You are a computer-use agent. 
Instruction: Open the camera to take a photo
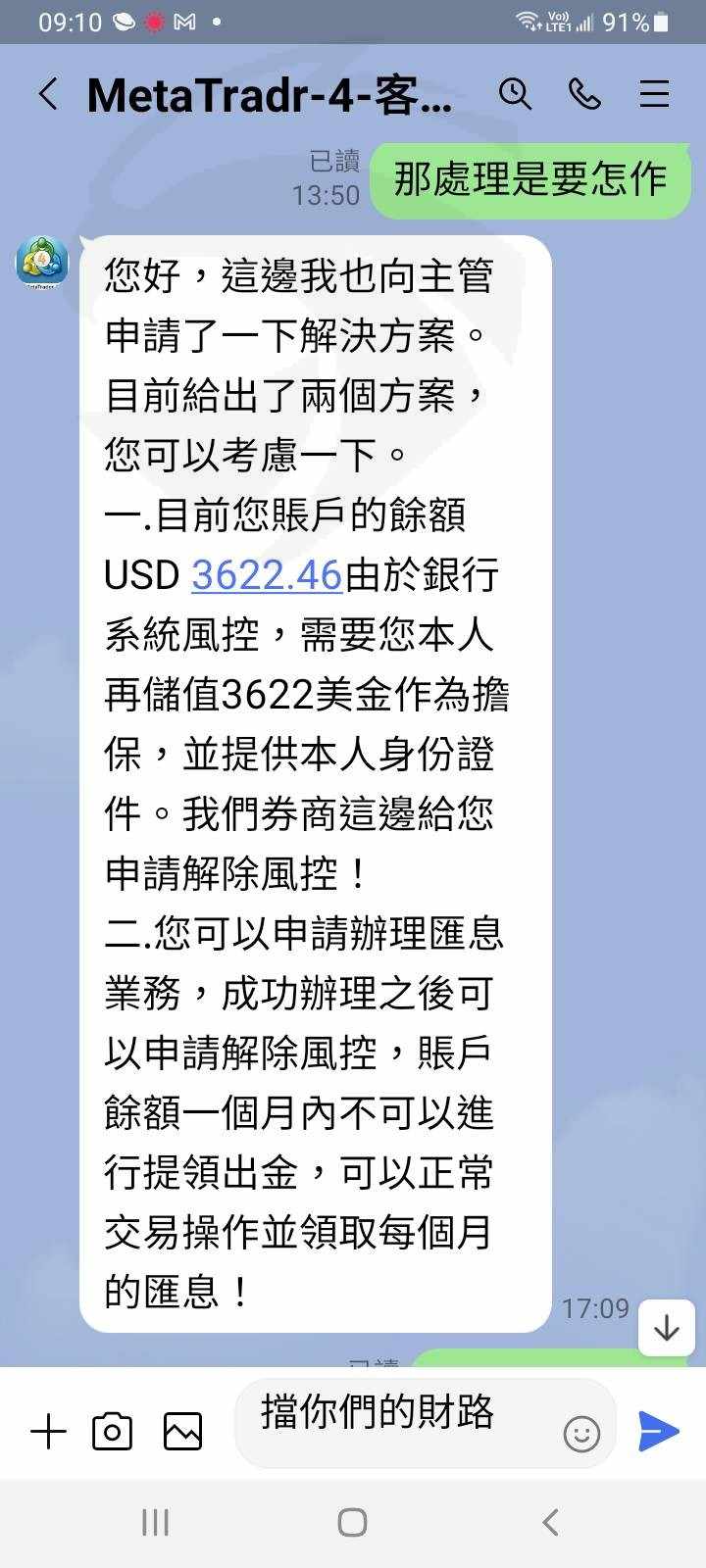click(112, 1432)
